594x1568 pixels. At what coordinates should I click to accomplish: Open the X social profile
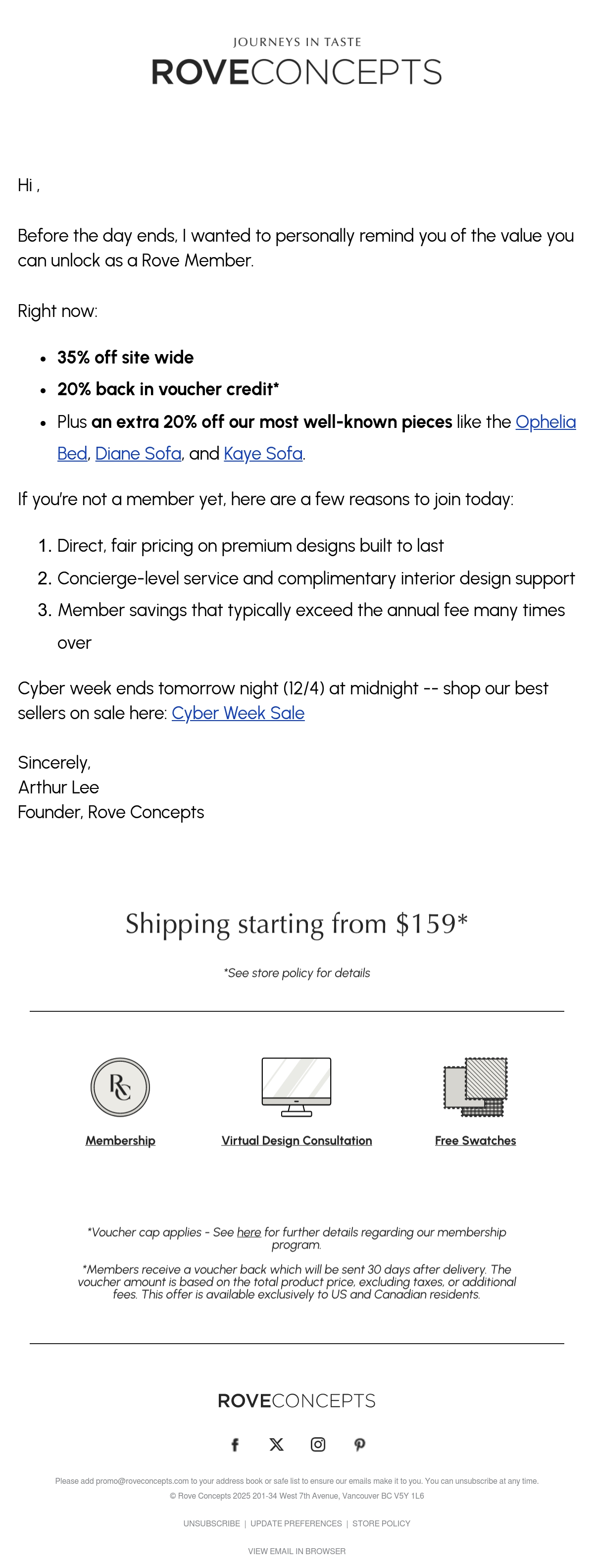click(276, 1445)
